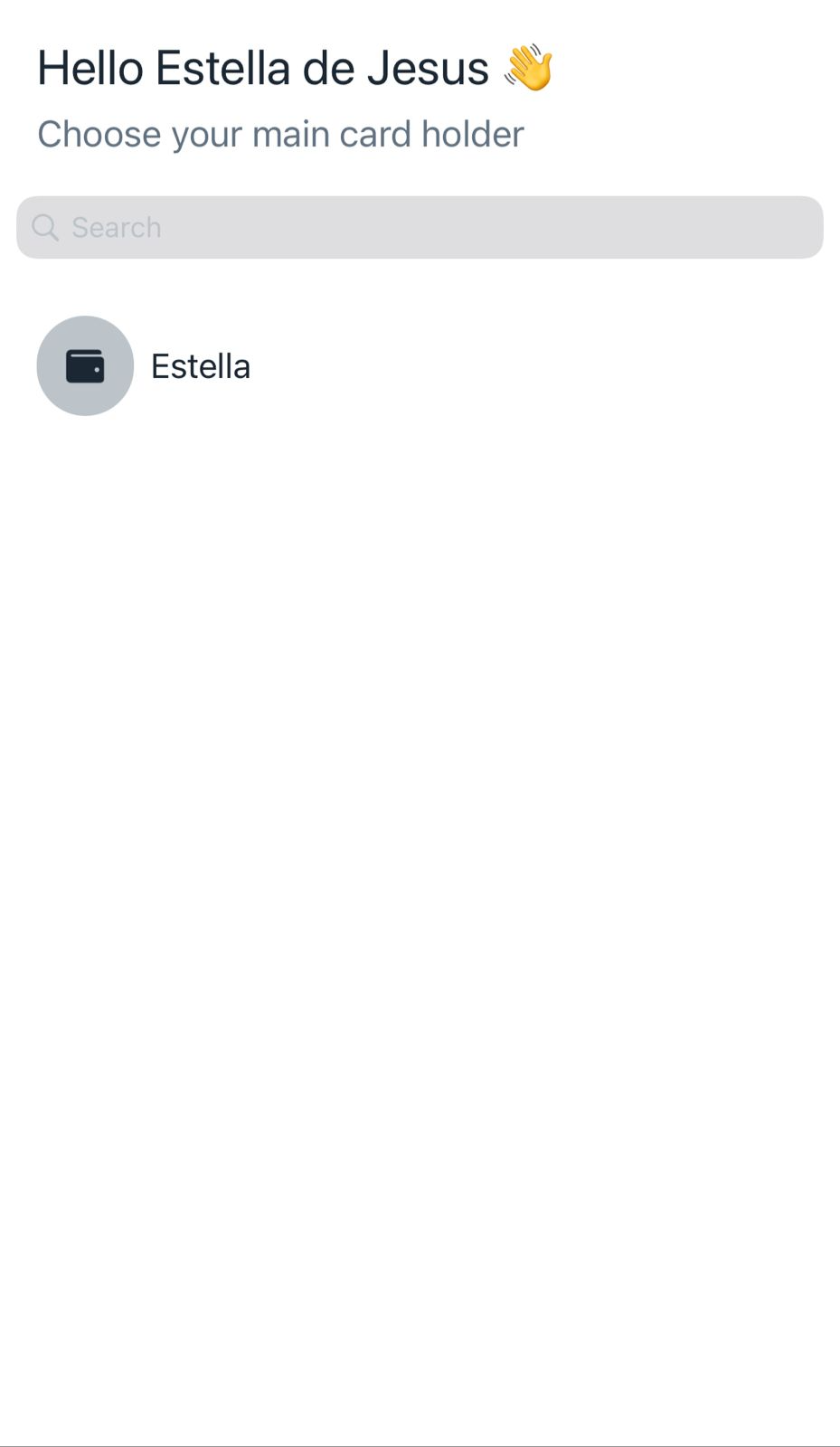Select the Estella card holder
The image size is (840, 1447).
pos(420,365)
